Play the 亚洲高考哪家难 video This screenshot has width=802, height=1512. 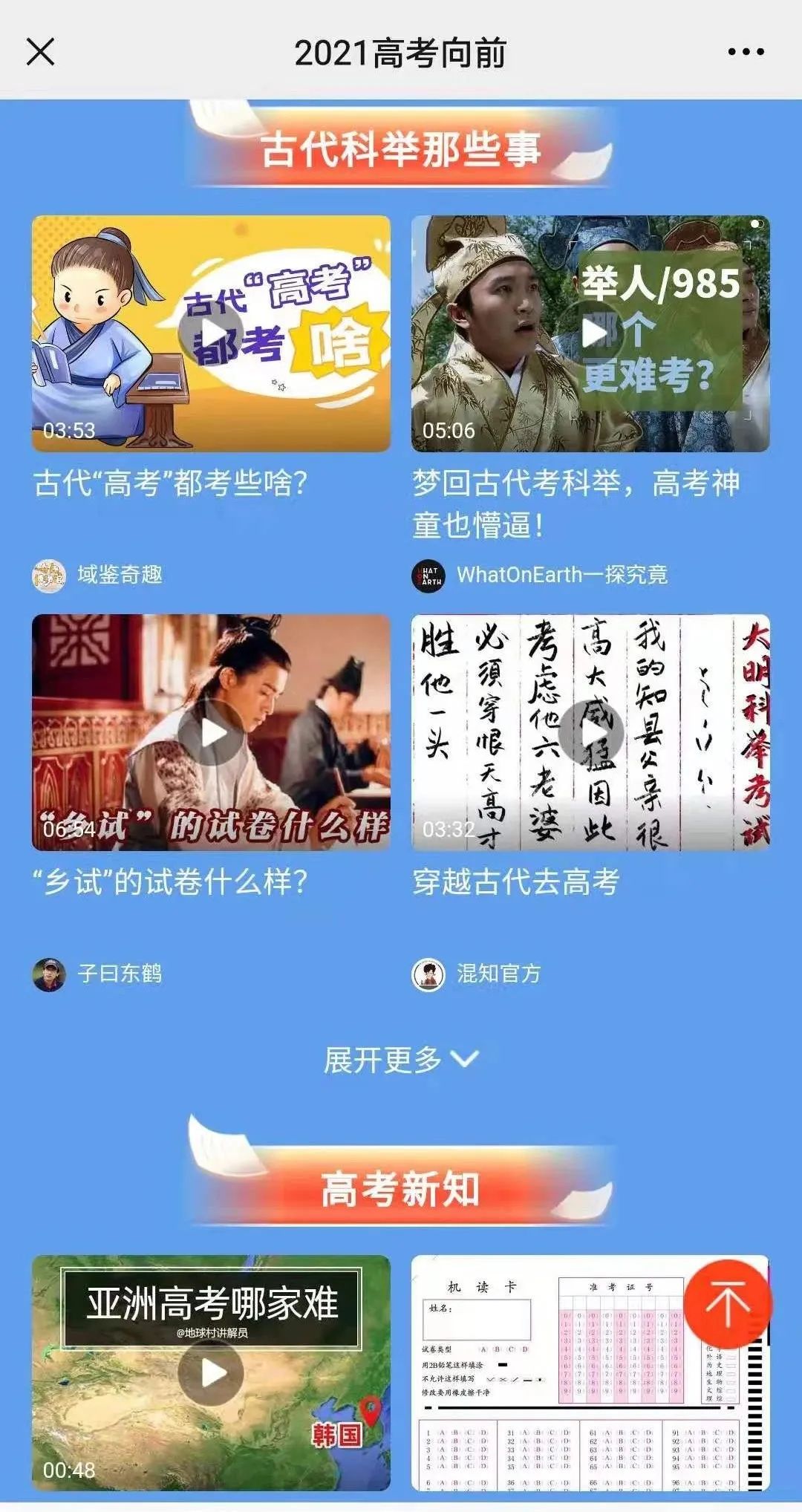click(x=211, y=1372)
